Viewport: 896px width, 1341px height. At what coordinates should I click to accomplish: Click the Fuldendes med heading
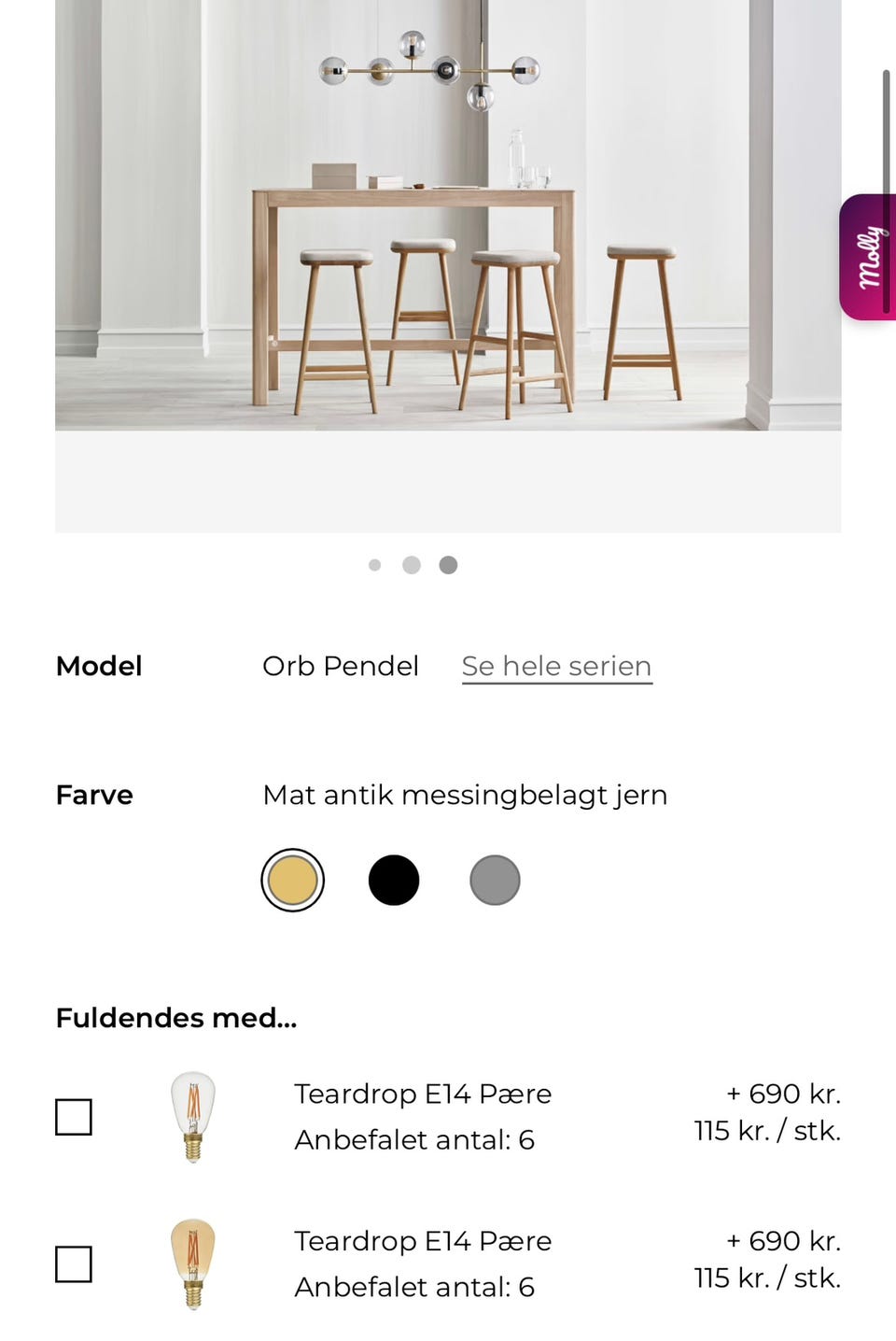click(x=175, y=1017)
